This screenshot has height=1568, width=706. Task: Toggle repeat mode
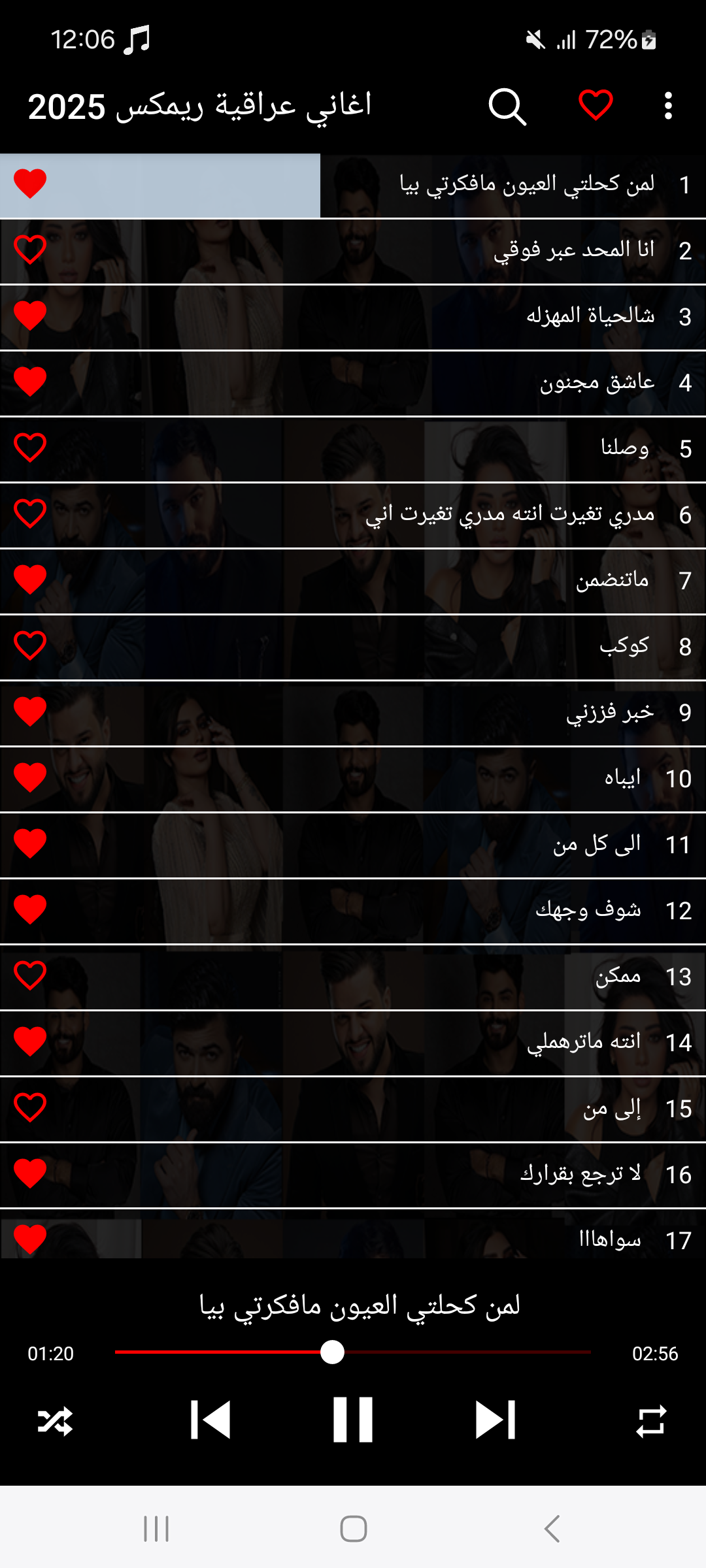651,1420
